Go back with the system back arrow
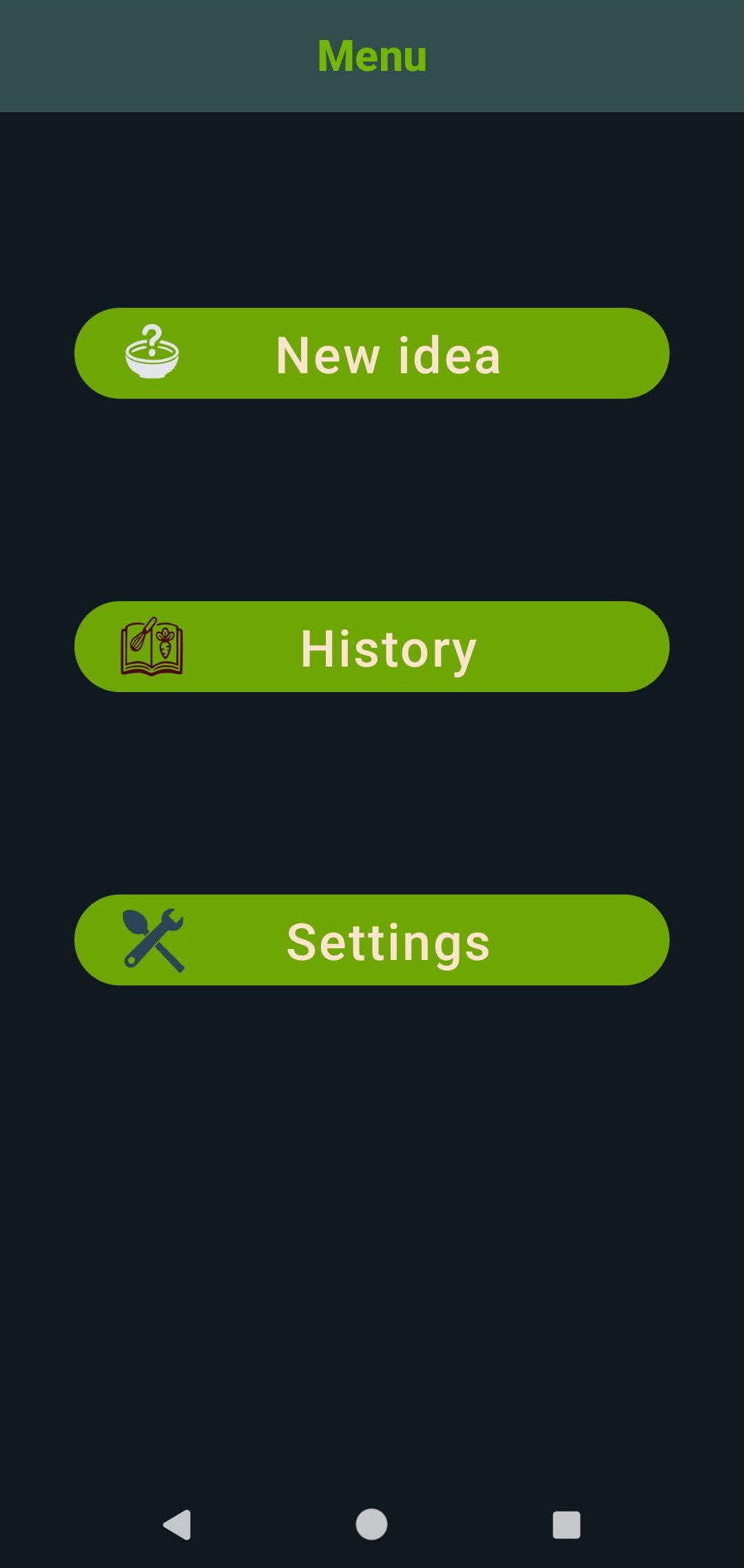This screenshot has height=1568, width=744. (x=177, y=1524)
